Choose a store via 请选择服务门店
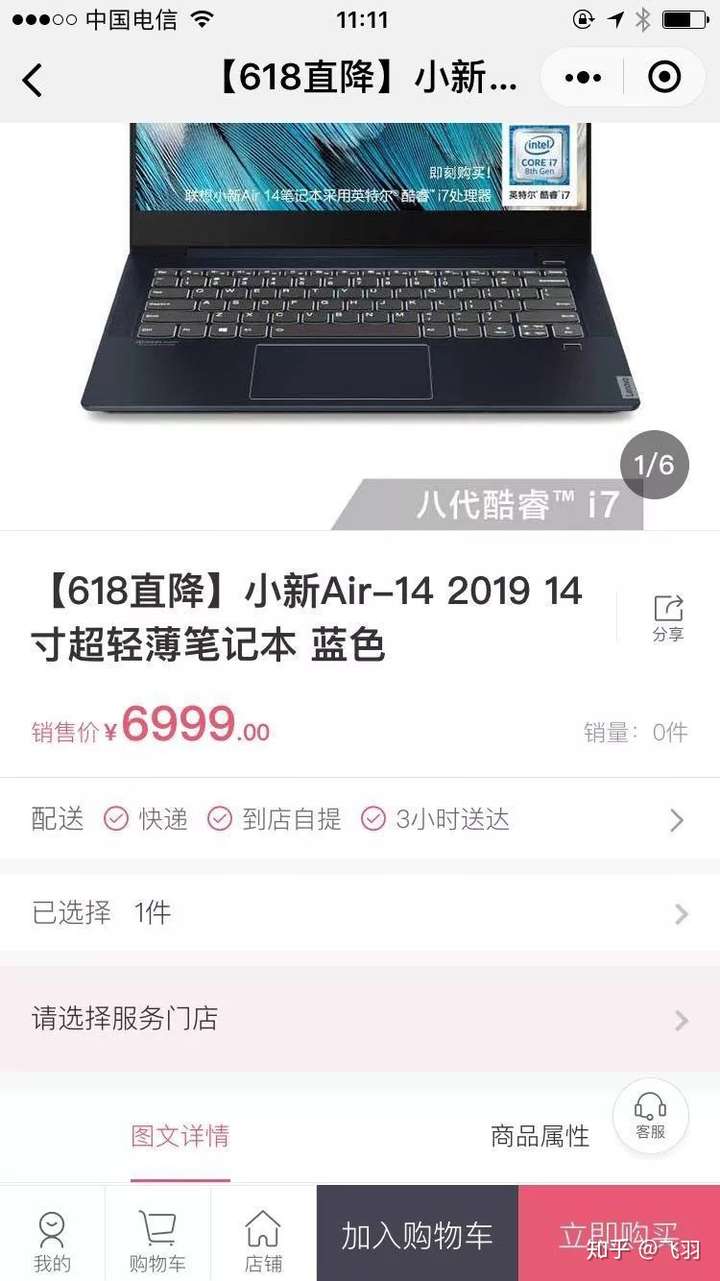Viewport: 720px width, 1281px height. tap(360, 1019)
